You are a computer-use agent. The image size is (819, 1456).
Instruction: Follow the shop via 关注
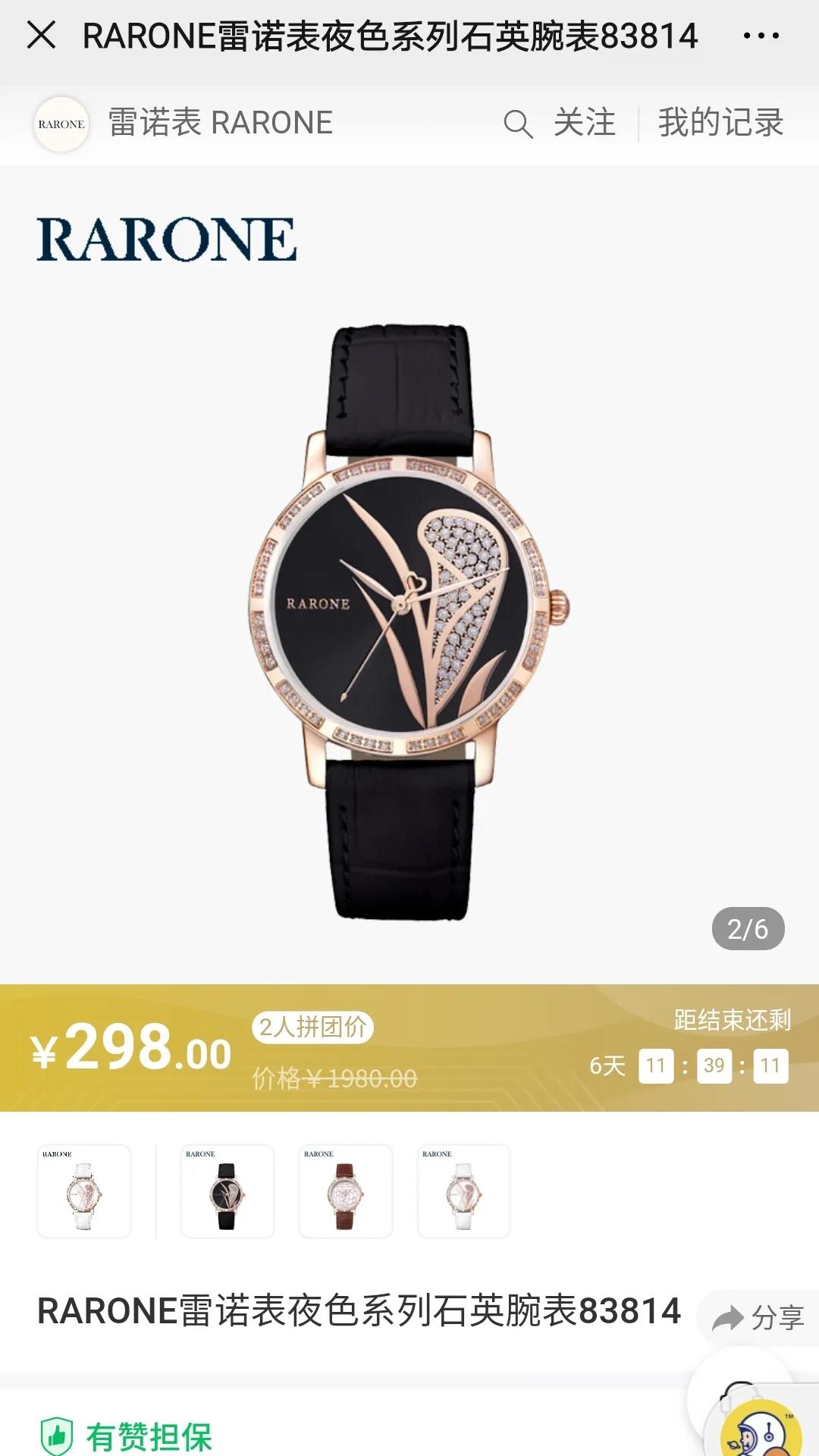point(584,123)
